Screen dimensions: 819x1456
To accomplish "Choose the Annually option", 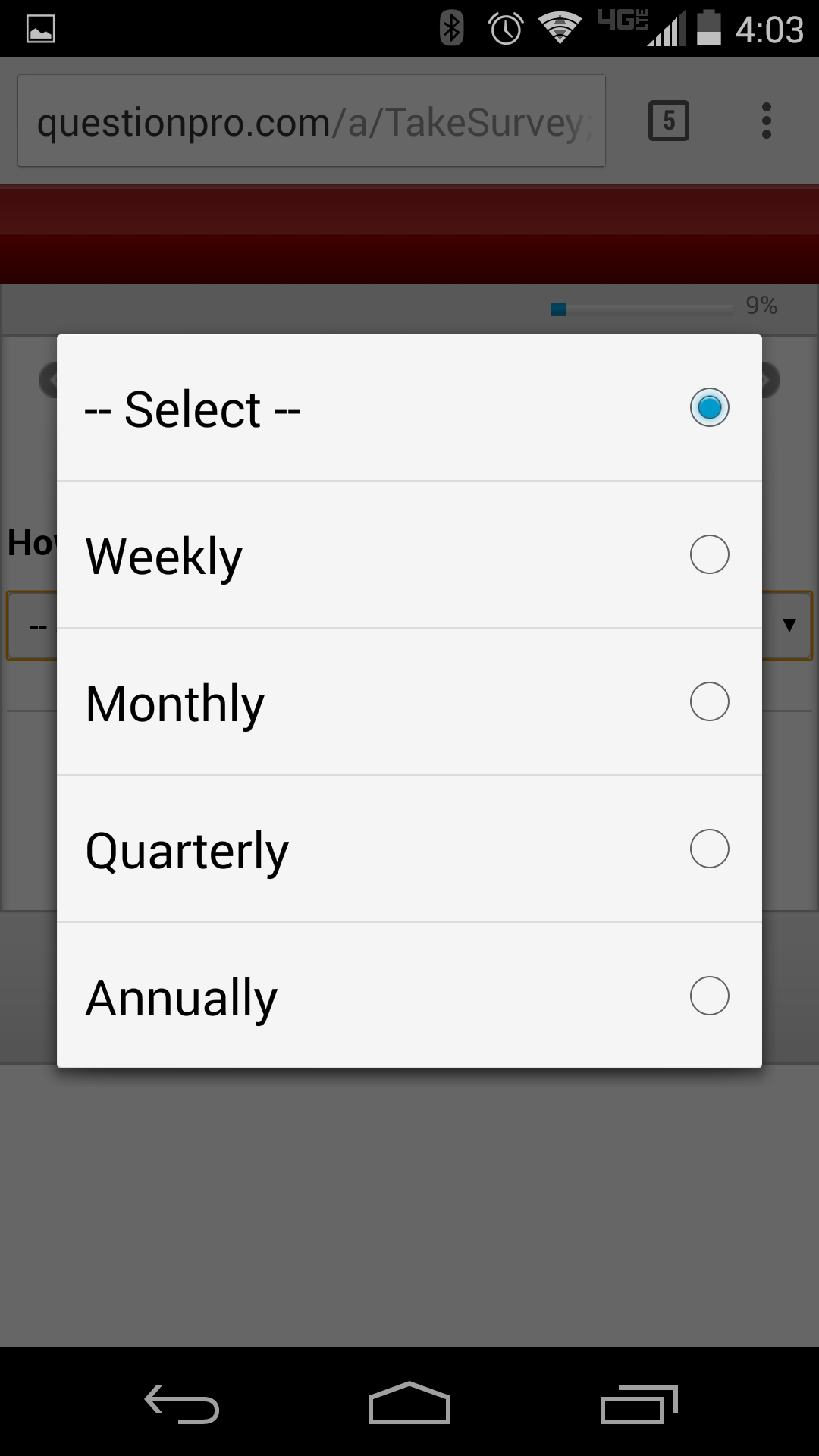I will [x=409, y=996].
